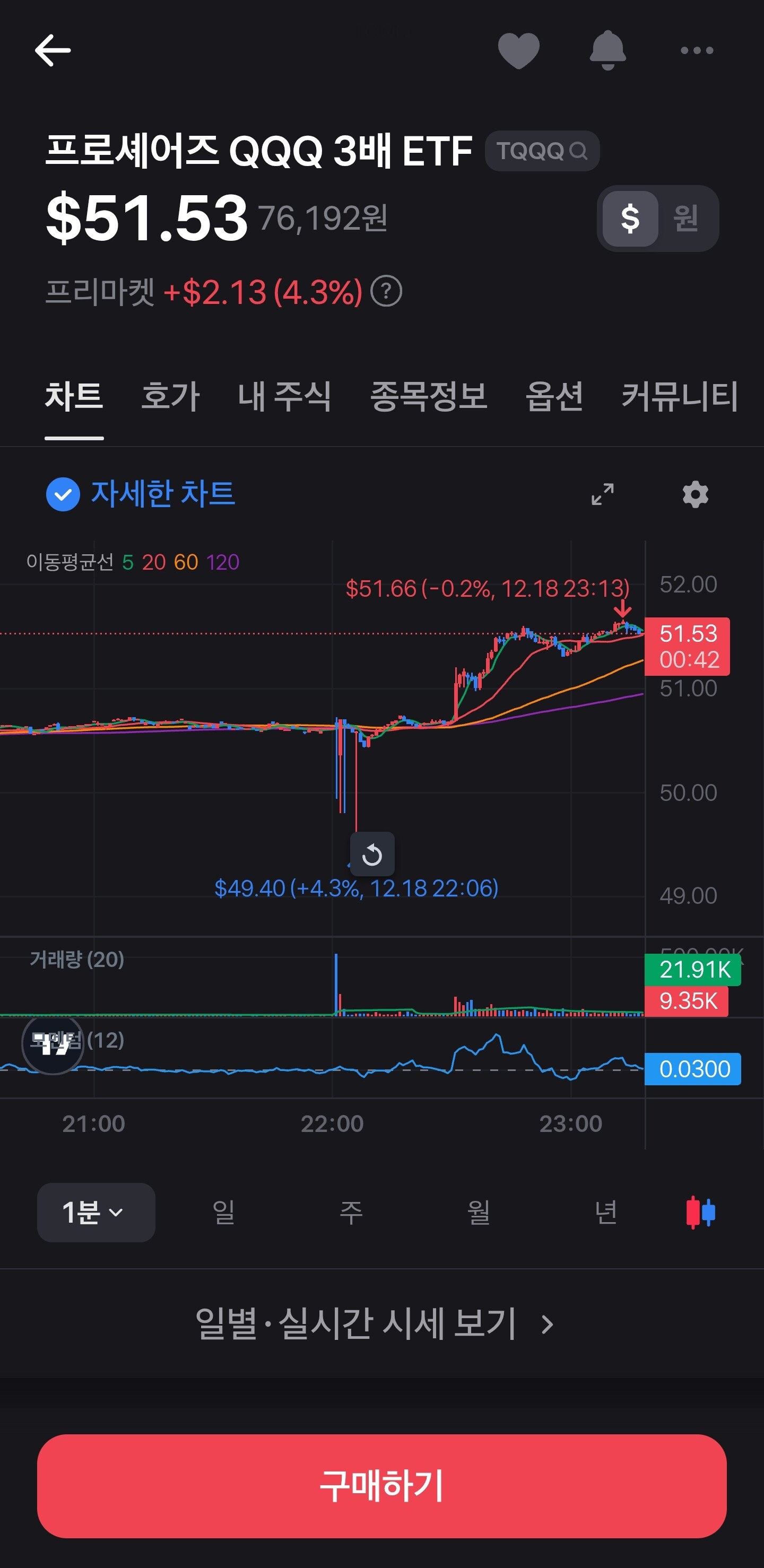This screenshot has width=764, height=1568.
Task: Open the 커뮤니티 tab
Action: 680,397
